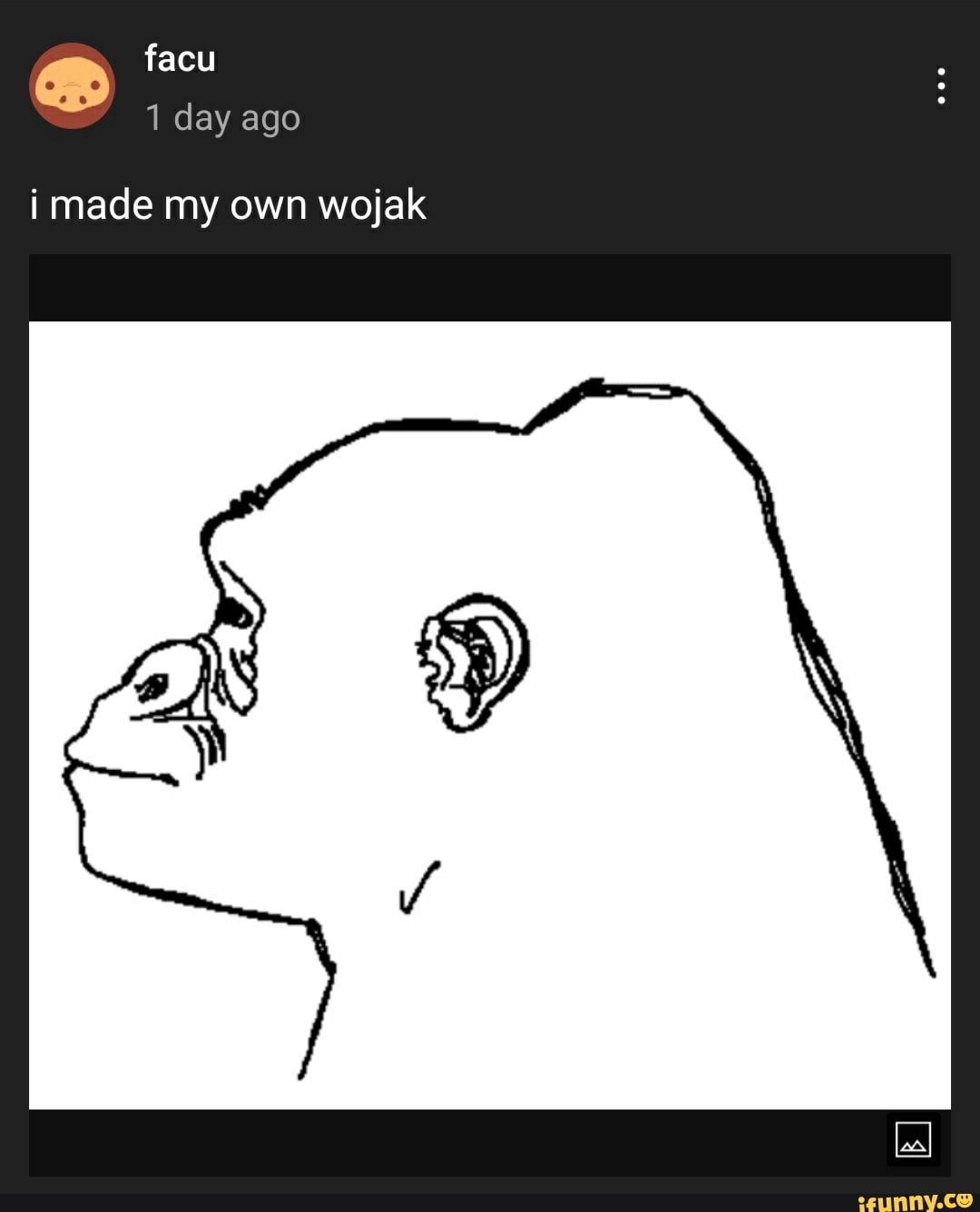Click the post caption i made my own wojak
The image size is (980, 1212).
[x=229, y=204]
